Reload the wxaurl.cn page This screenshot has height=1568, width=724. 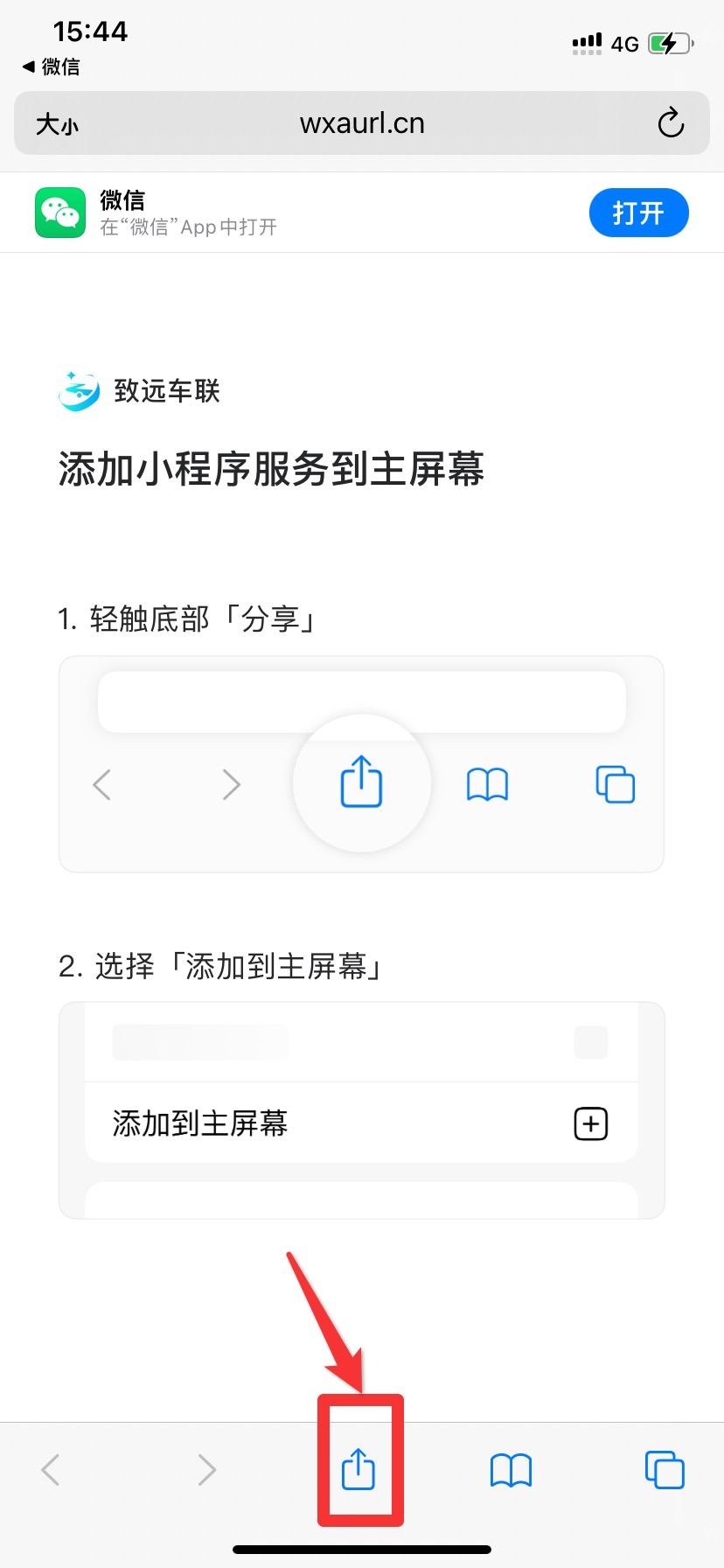tap(671, 122)
